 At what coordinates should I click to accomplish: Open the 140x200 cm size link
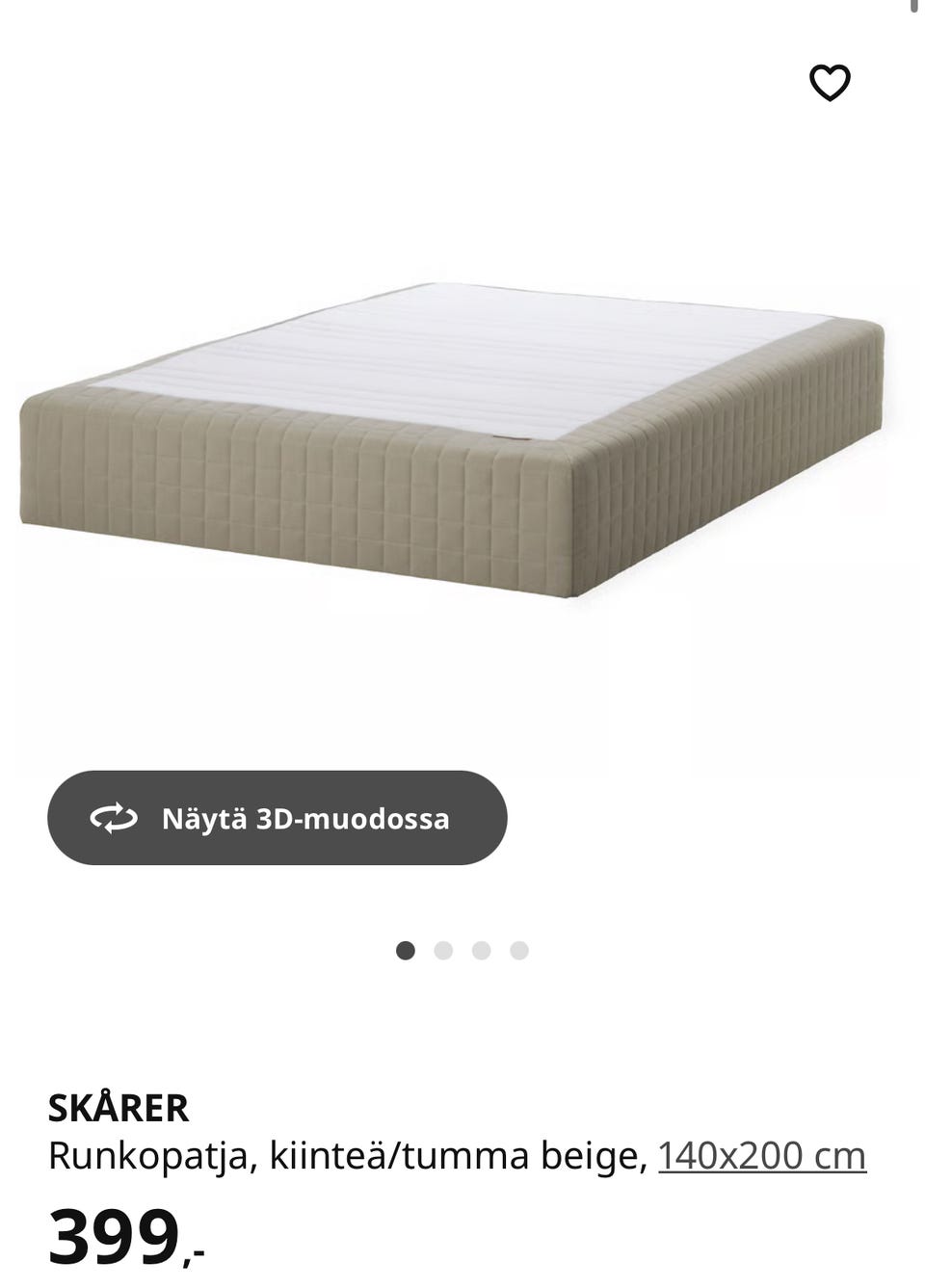click(x=761, y=1155)
